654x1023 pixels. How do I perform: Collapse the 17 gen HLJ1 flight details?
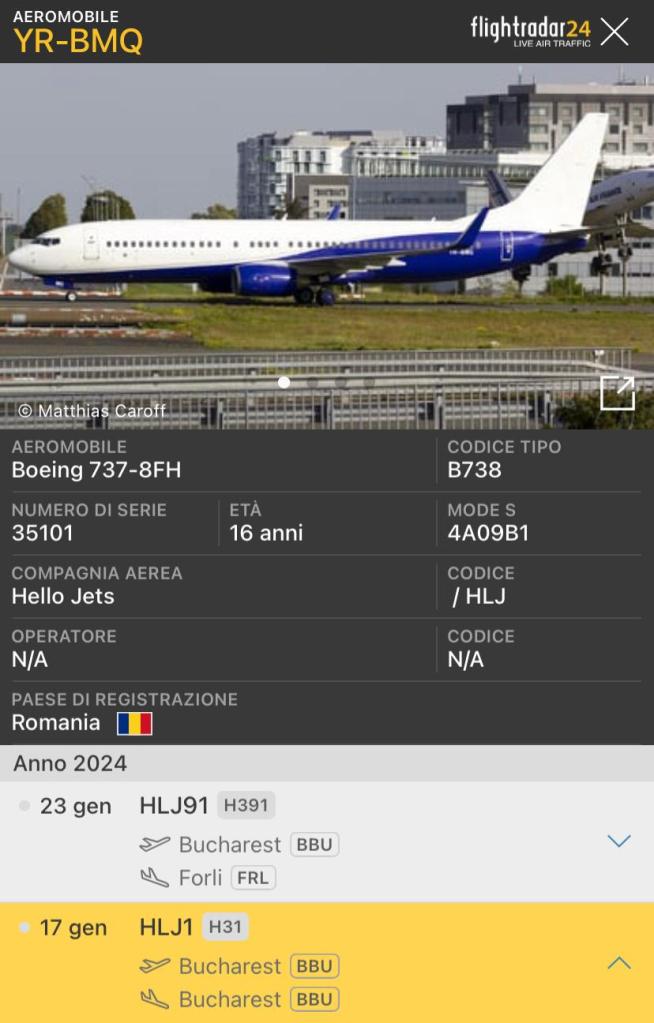pos(620,964)
